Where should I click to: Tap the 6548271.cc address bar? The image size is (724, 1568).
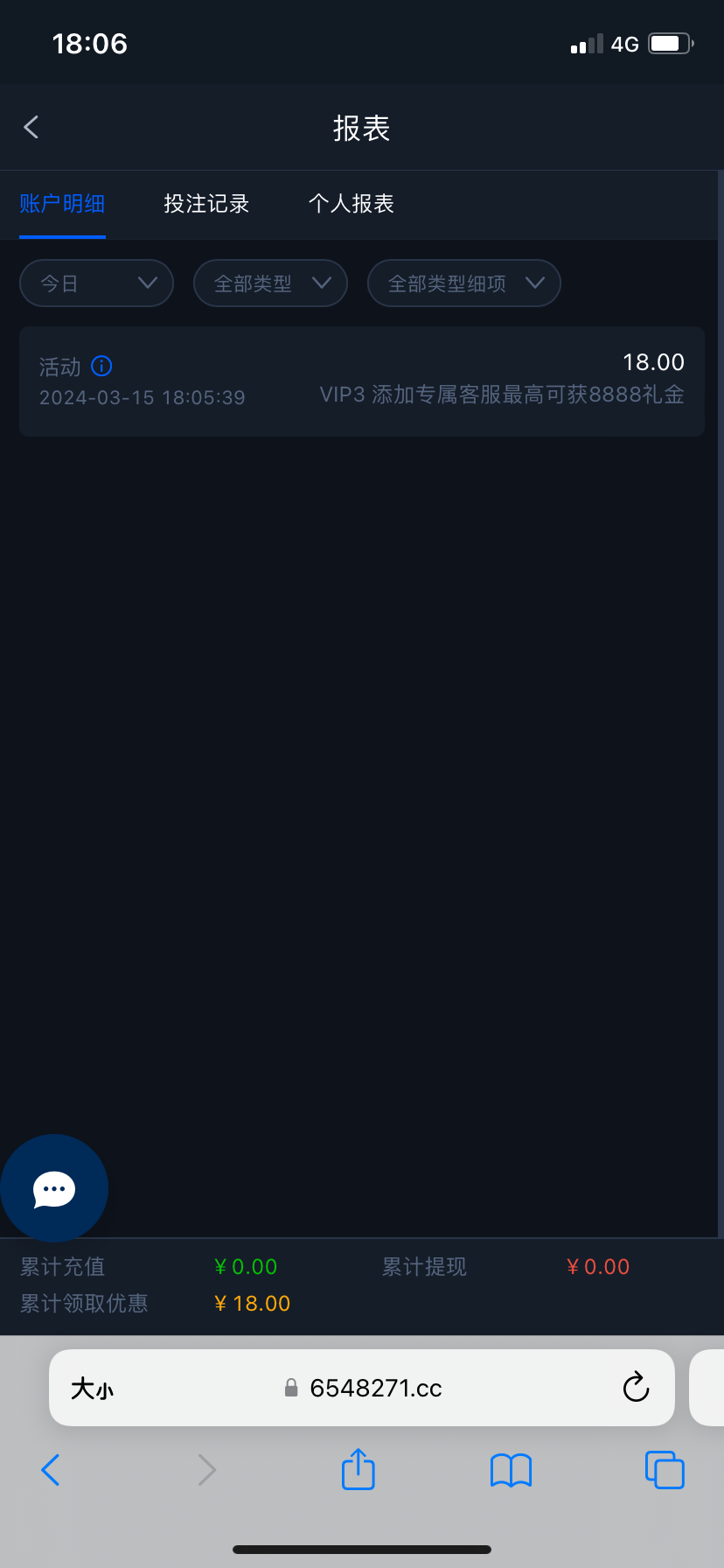click(376, 1389)
